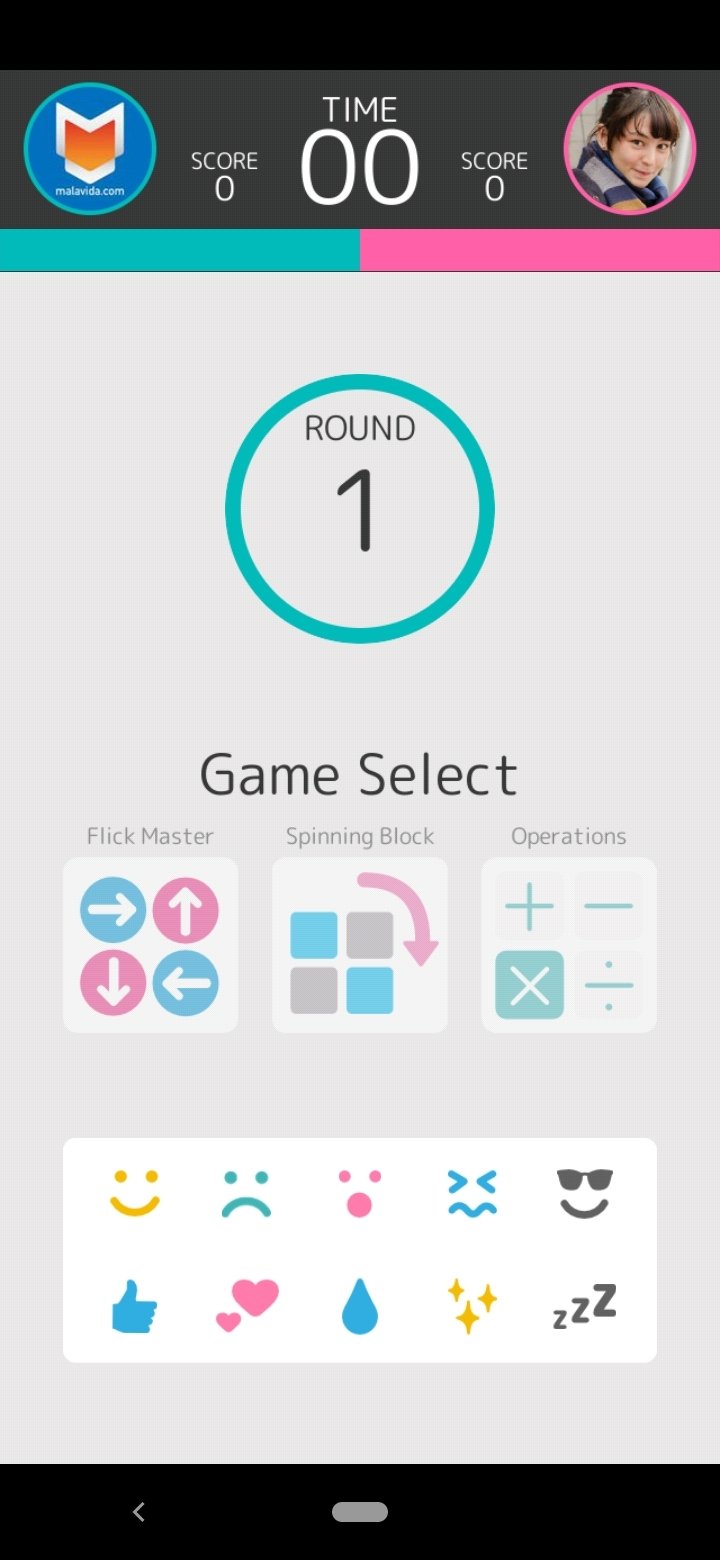
Task: Send the blue thumbs up emote
Action: [135, 1307]
